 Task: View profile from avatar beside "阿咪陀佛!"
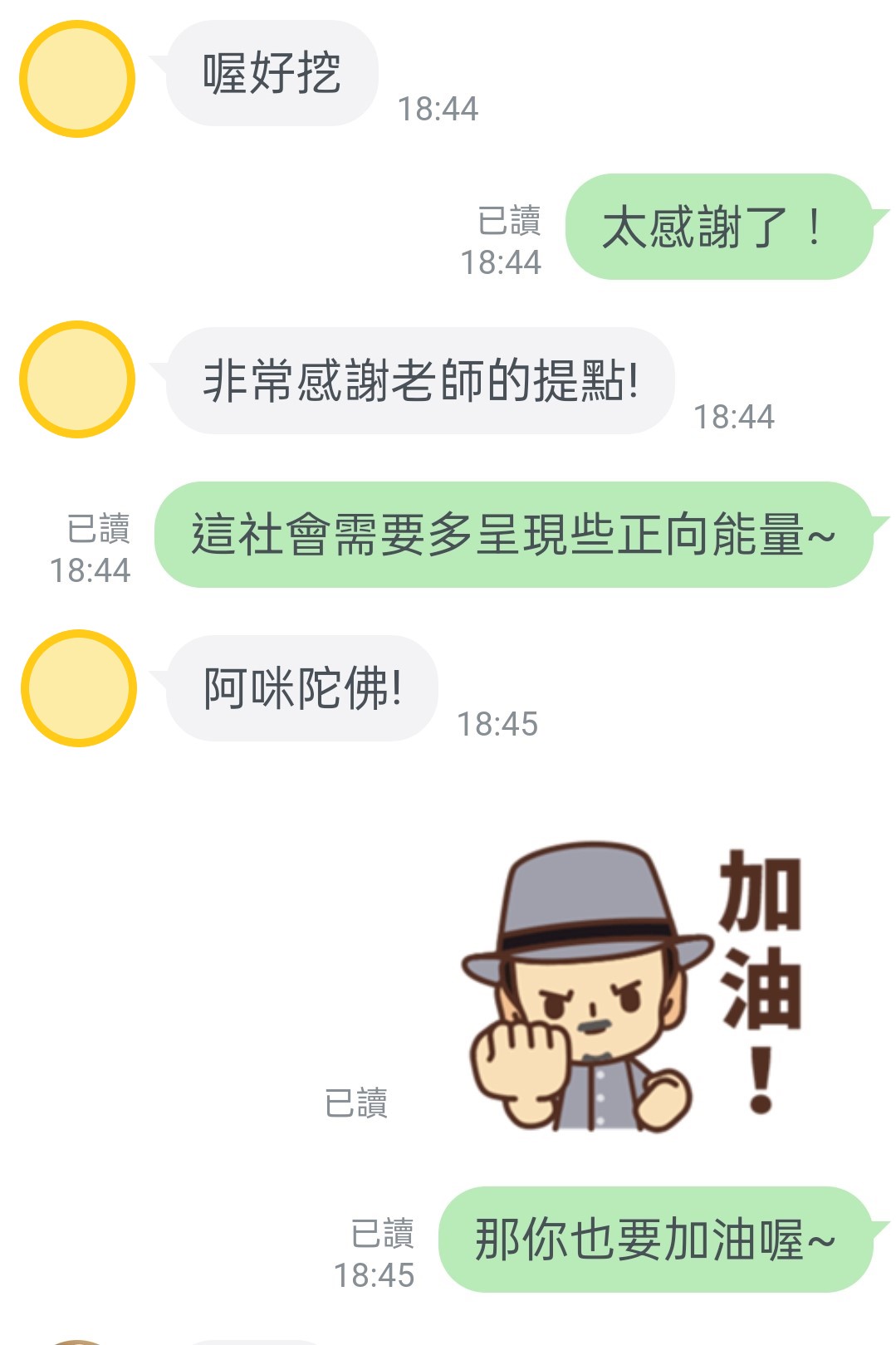point(79,688)
